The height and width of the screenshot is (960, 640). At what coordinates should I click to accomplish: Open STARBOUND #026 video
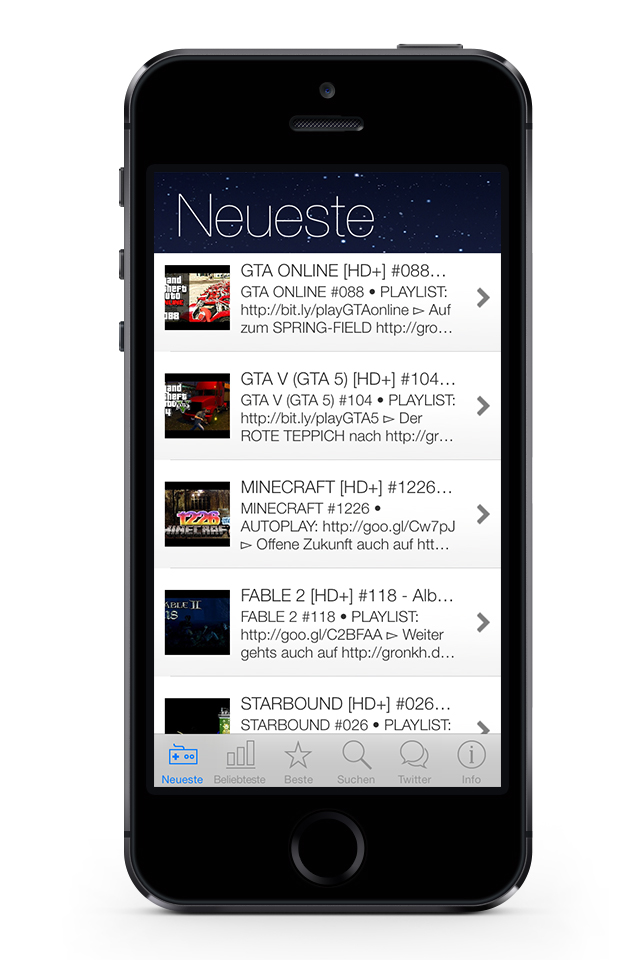pyautogui.click(x=327, y=713)
